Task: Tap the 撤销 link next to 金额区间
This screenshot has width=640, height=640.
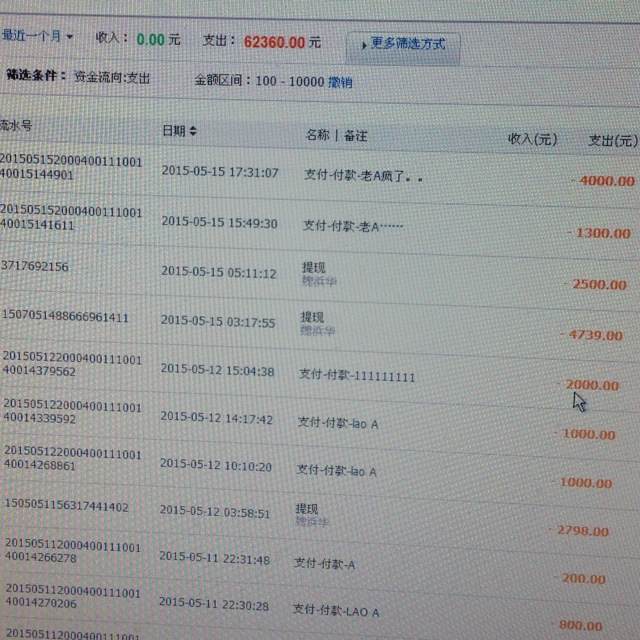Action: [340, 83]
